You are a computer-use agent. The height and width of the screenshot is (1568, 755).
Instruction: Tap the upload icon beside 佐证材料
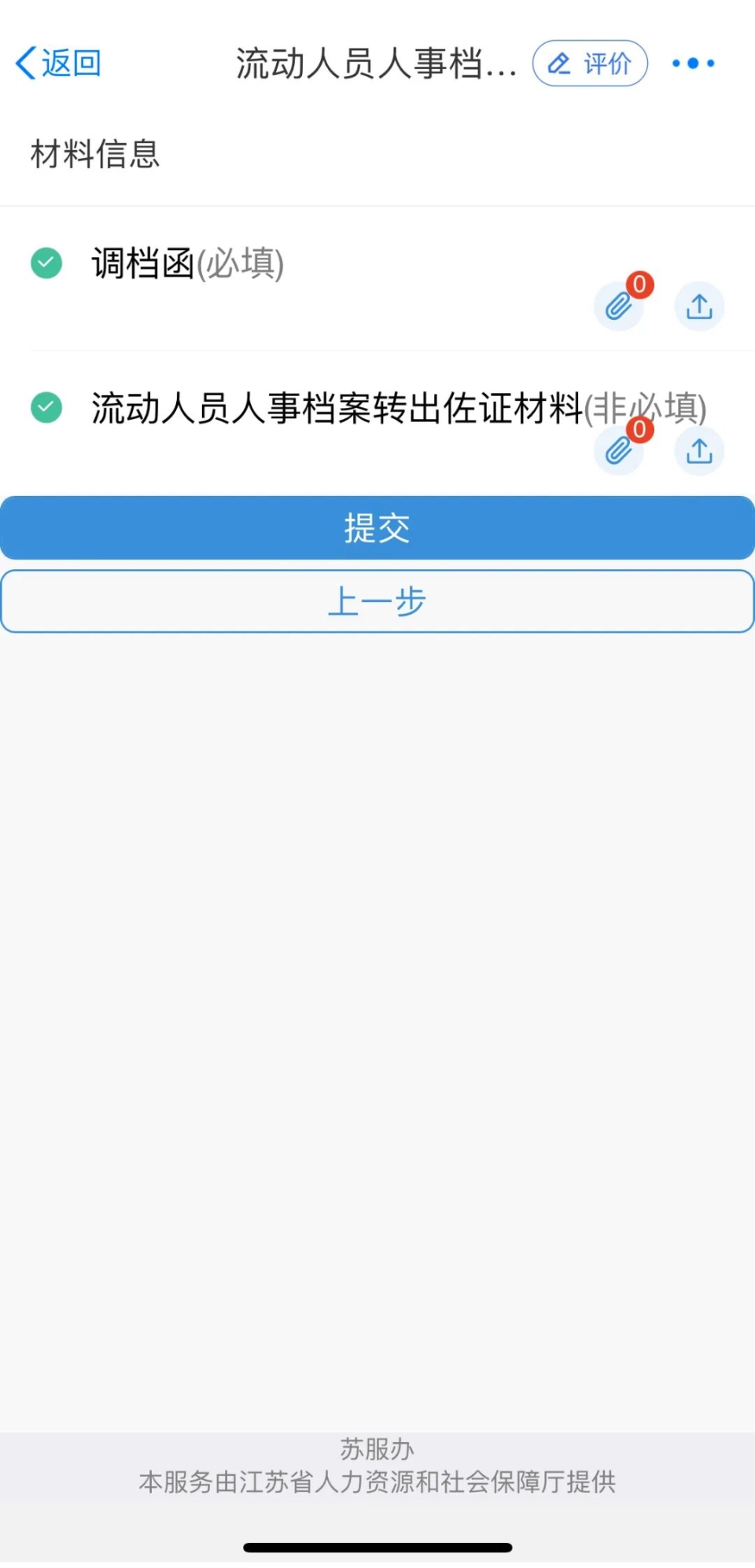[x=699, y=450]
